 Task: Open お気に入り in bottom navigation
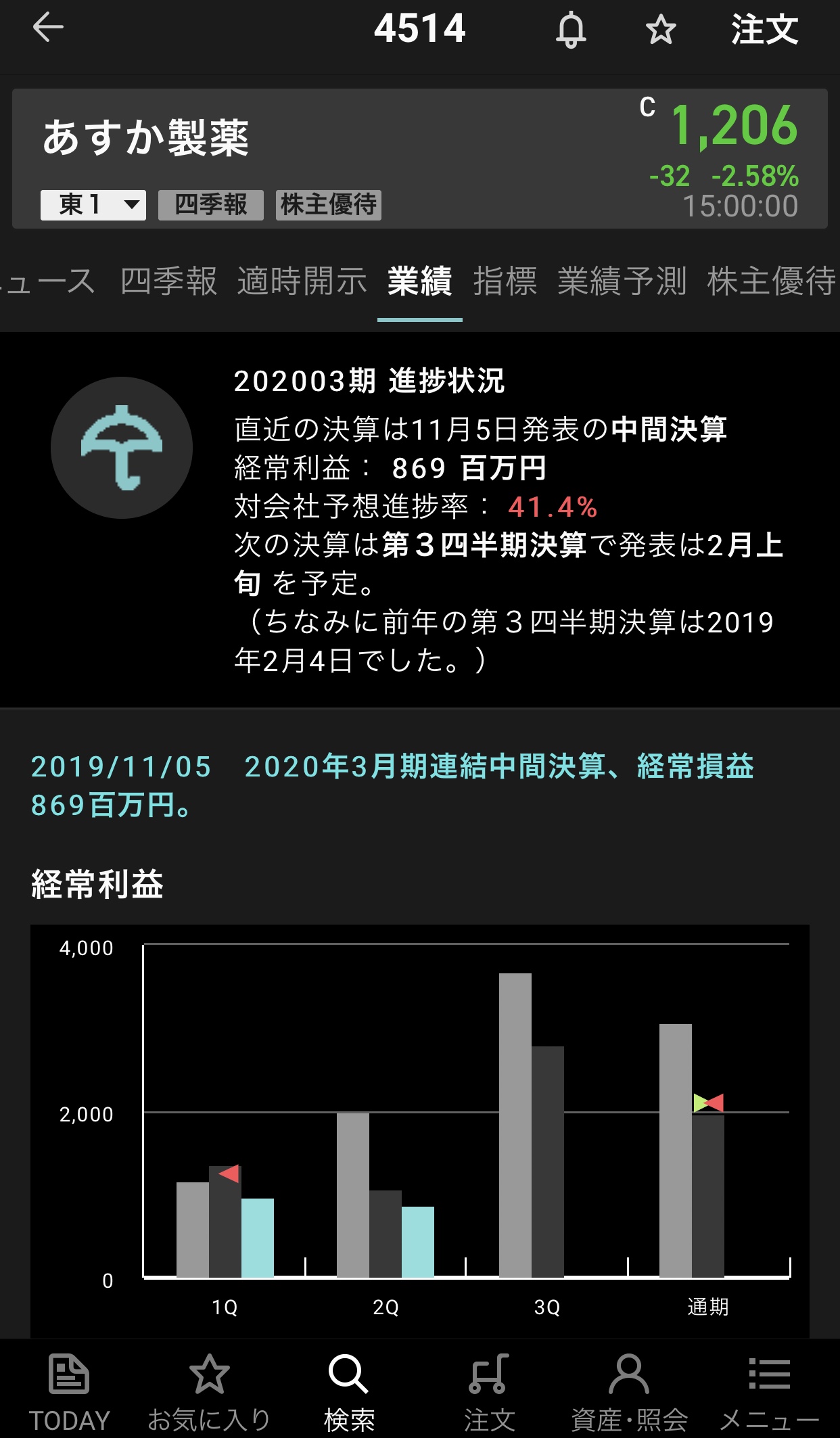tap(209, 1391)
